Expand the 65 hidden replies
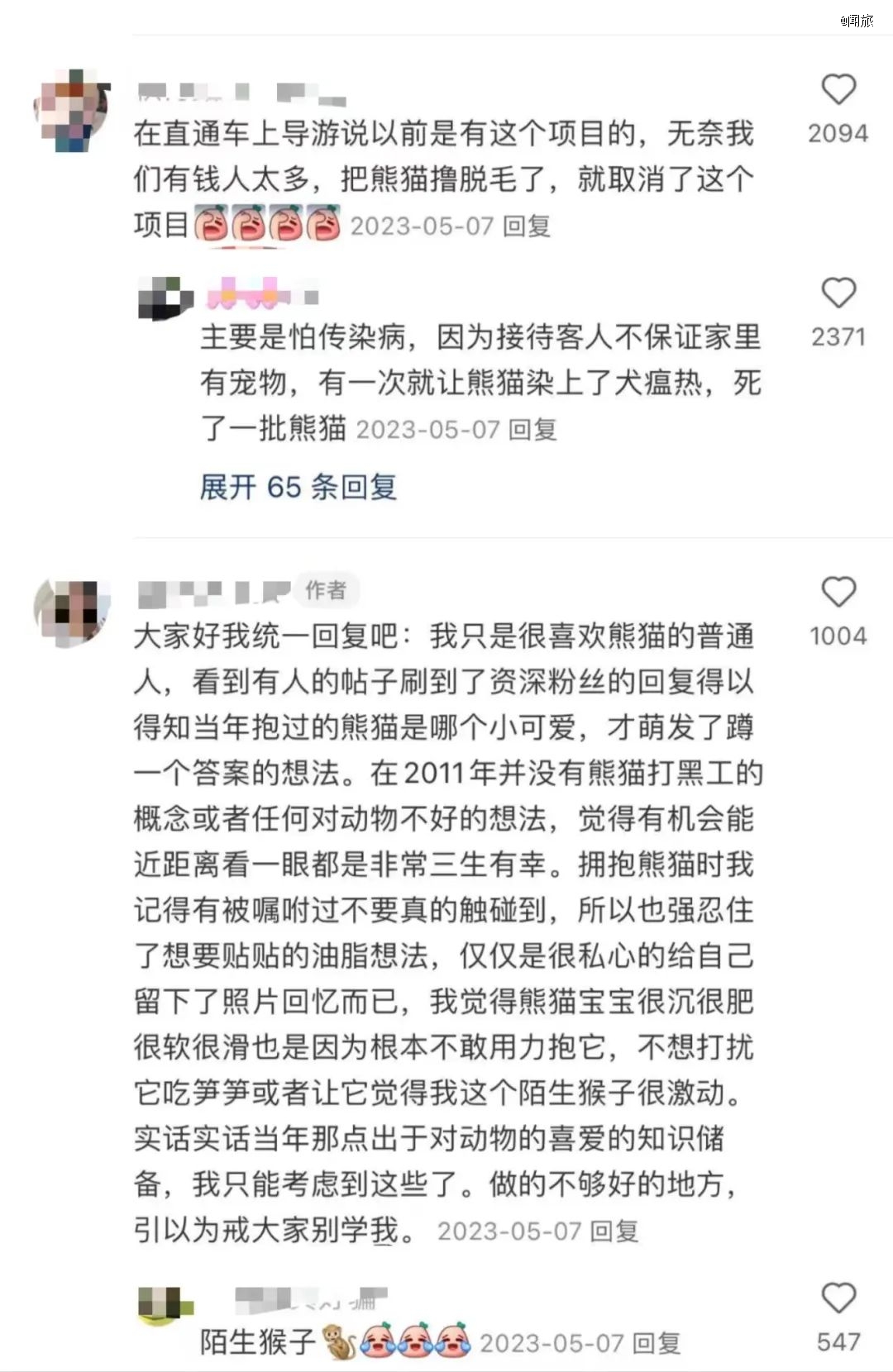 coord(298,487)
